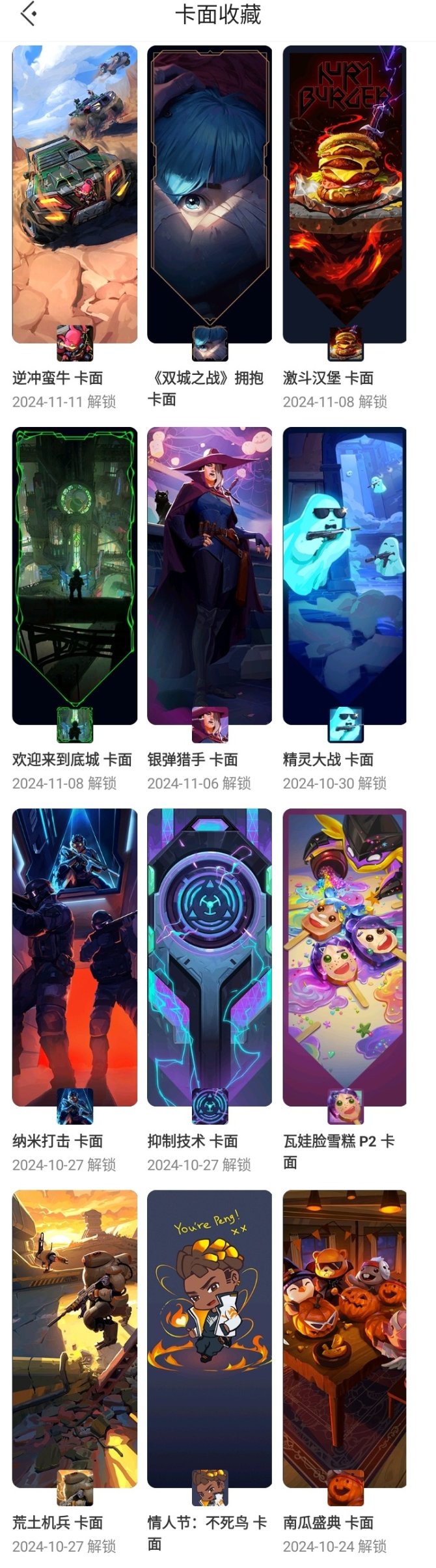Go back from 卡面收藏 page
436x1568 pixels.
click(28, 14)
